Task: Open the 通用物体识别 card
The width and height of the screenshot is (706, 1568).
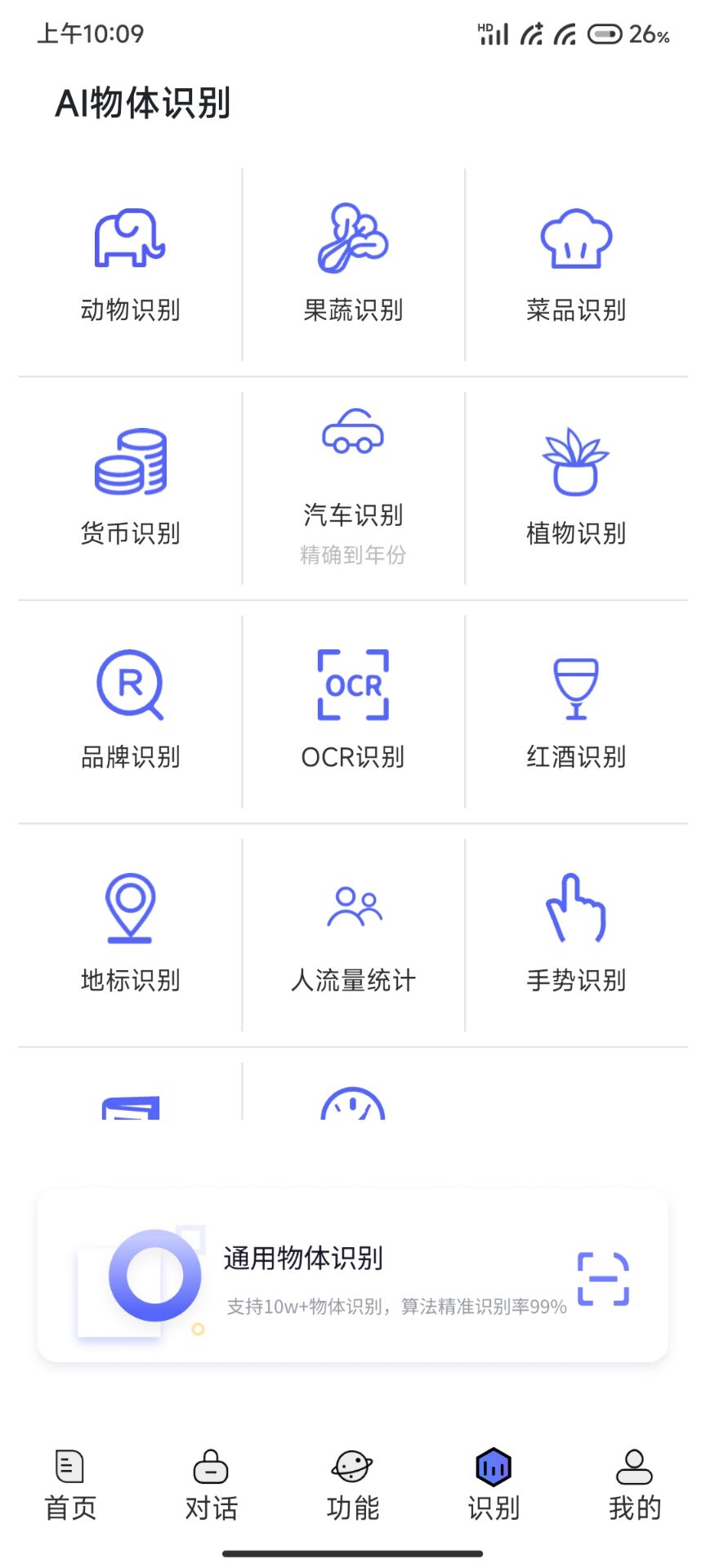Action: pyautogui.click(x=353, y=1276)
